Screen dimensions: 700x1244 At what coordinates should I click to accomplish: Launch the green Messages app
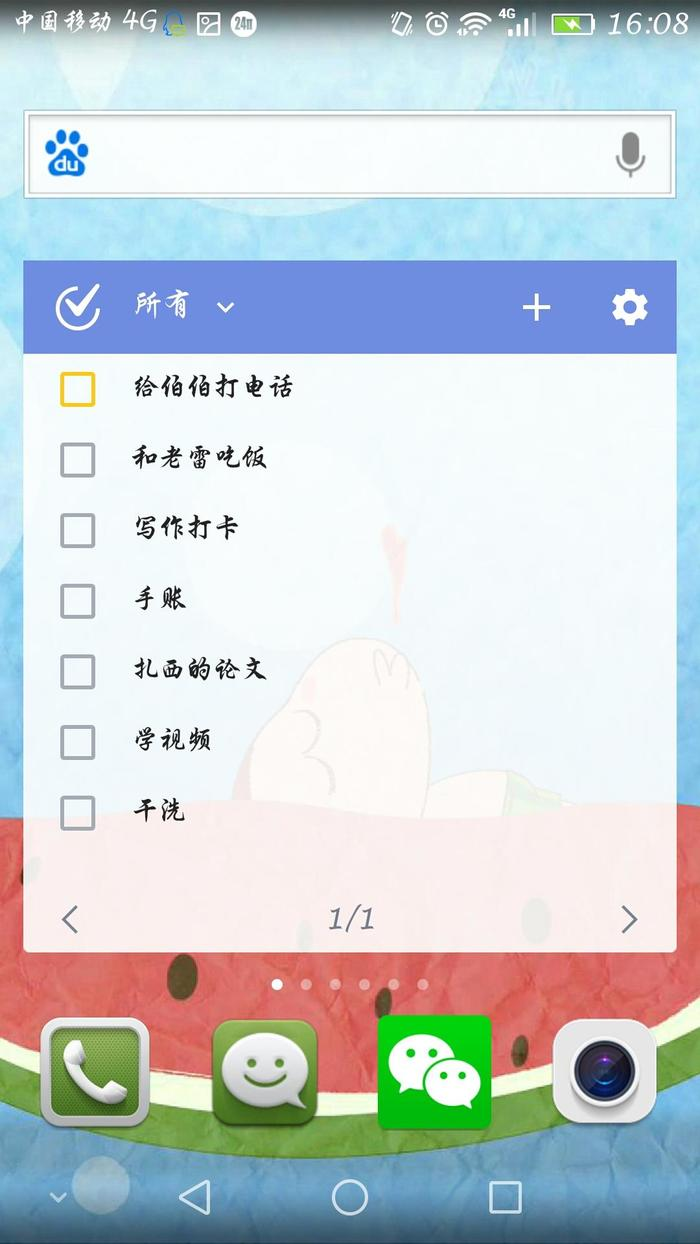[264, 1071]
